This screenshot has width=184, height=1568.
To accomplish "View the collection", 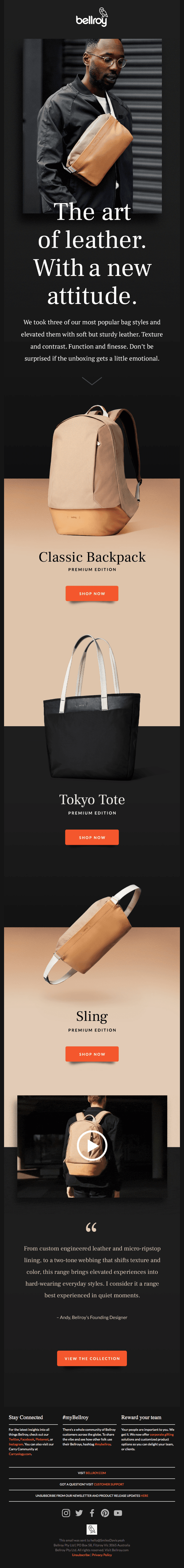I will 92,1358.
